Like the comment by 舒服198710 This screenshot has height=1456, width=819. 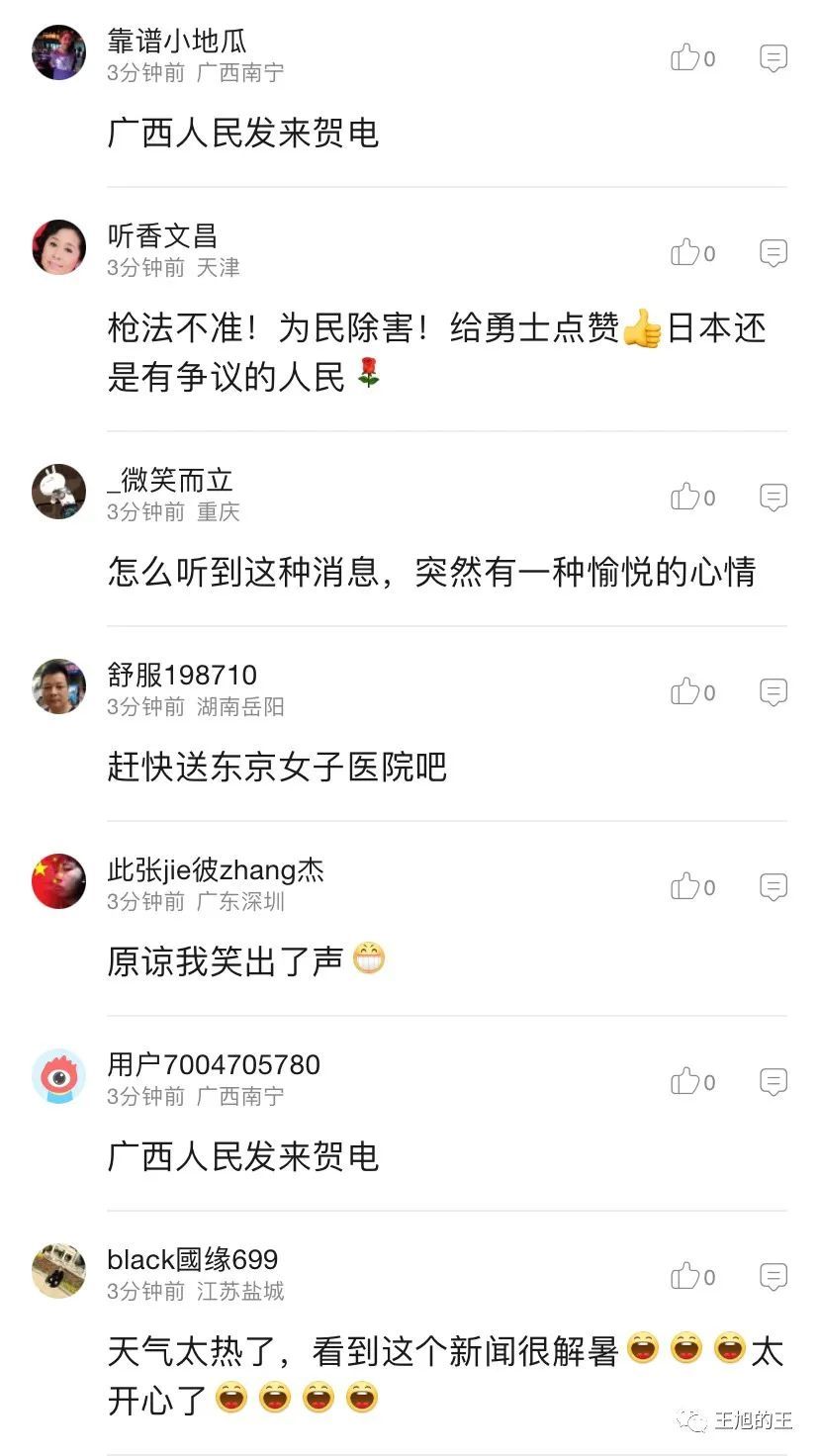685,691
